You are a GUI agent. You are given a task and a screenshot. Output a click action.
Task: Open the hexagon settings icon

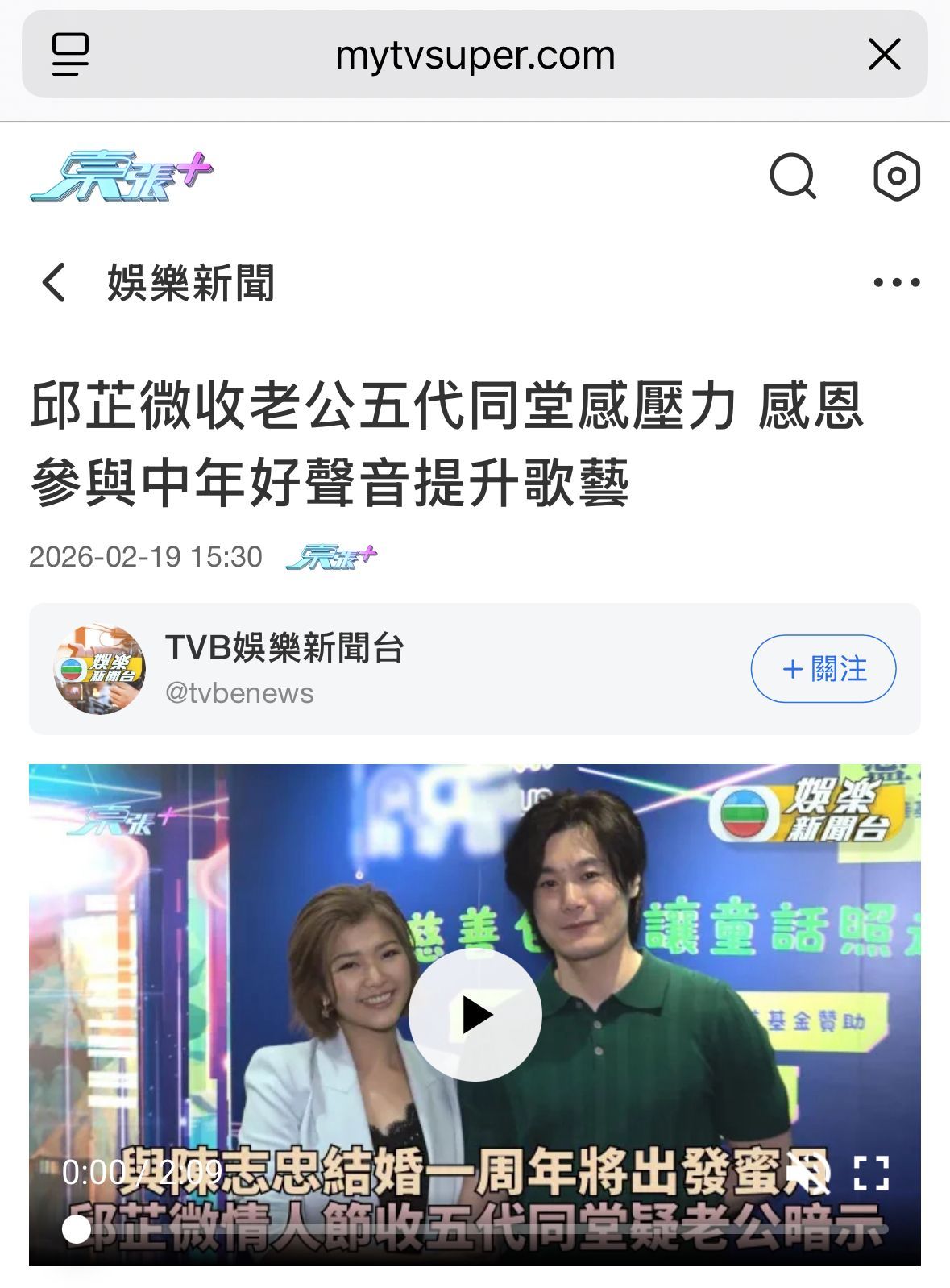tap(896, 176)
